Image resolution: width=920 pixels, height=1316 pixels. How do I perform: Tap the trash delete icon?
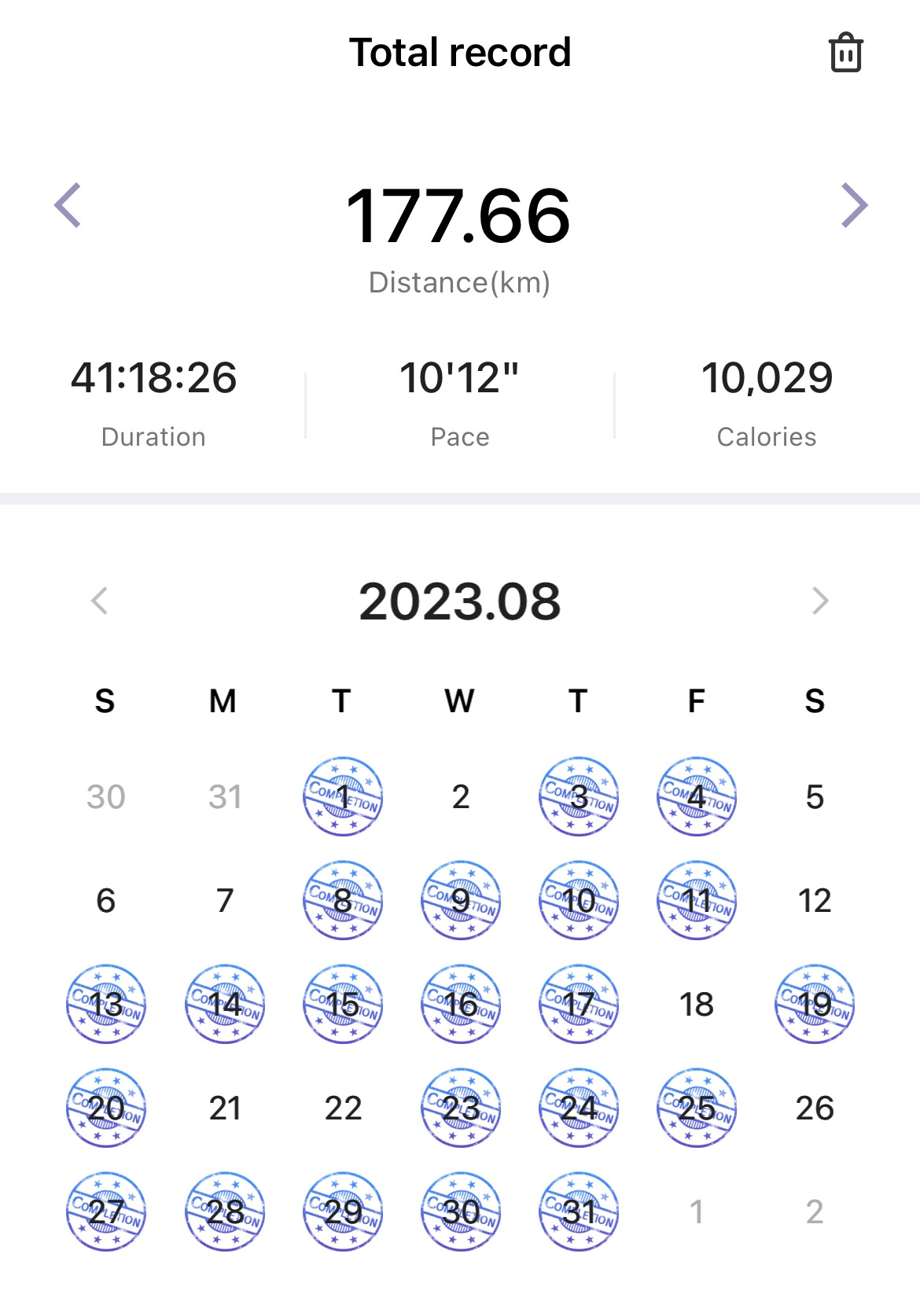(x=845, y=53)
